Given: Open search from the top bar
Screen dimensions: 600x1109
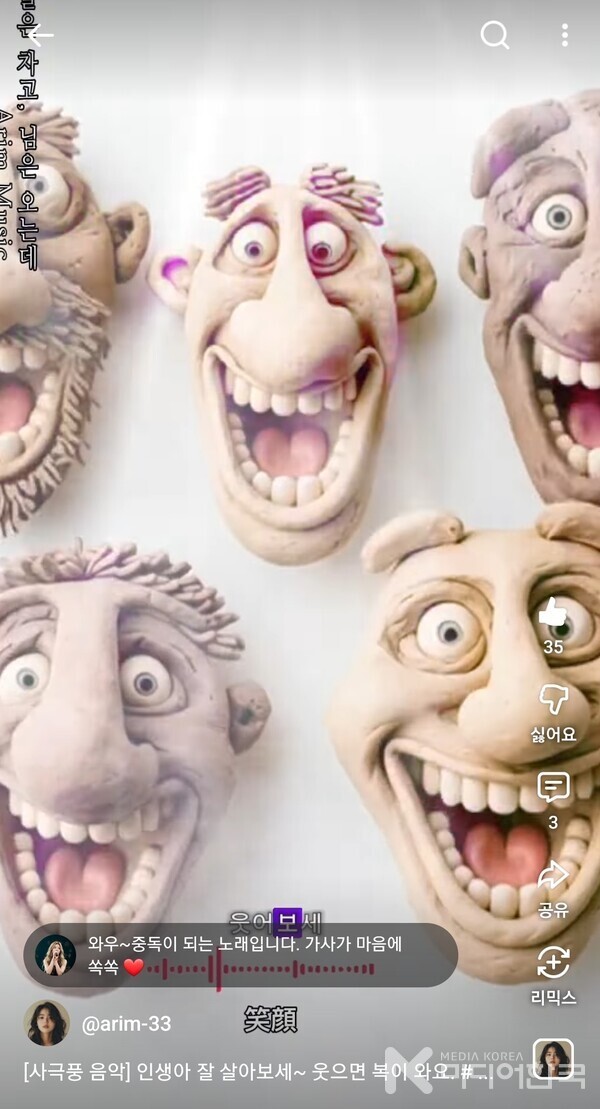Looking at the screenshot, I should [x=495, y=36].
